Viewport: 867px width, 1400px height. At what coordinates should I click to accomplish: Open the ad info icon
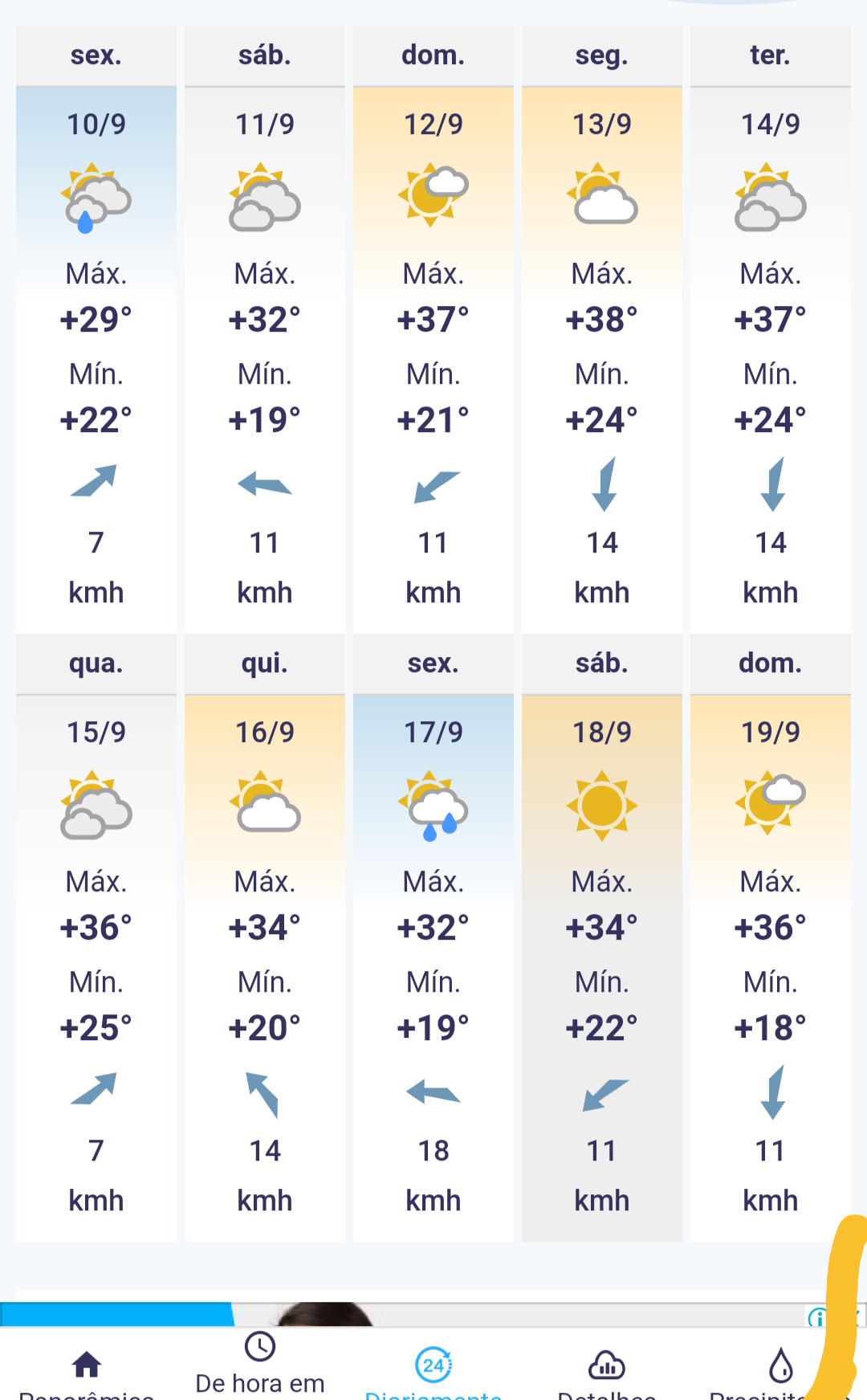(817, 1317)
